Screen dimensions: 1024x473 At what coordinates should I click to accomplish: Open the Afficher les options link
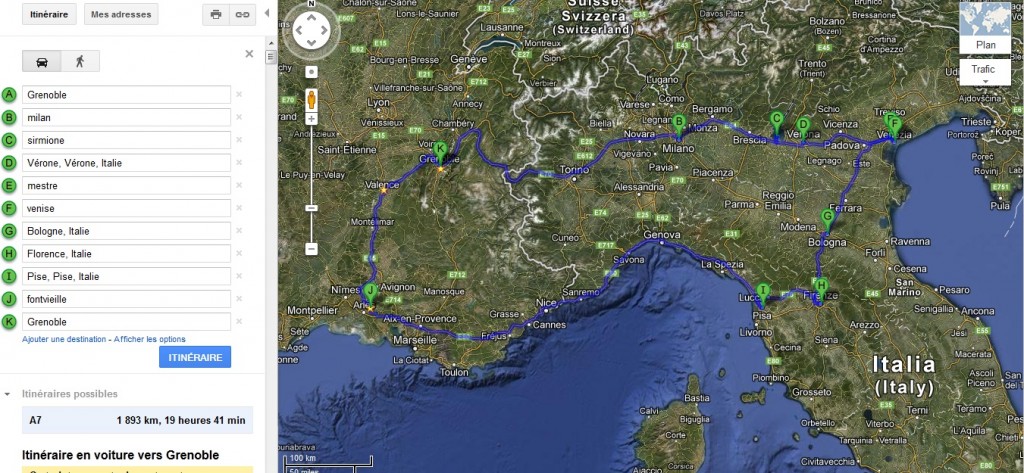[149, 339]
